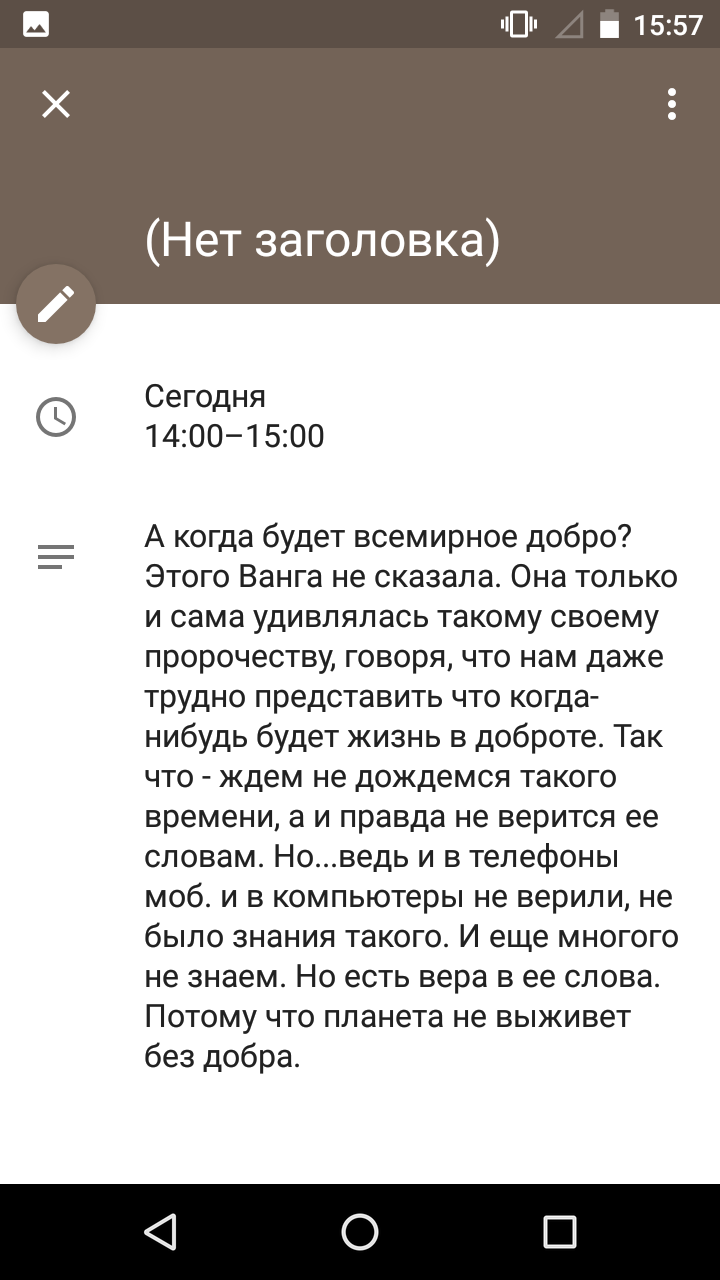720x1280 pixels.
Task: Open the three-dot overflow menu
Action: tap(672, 104)
